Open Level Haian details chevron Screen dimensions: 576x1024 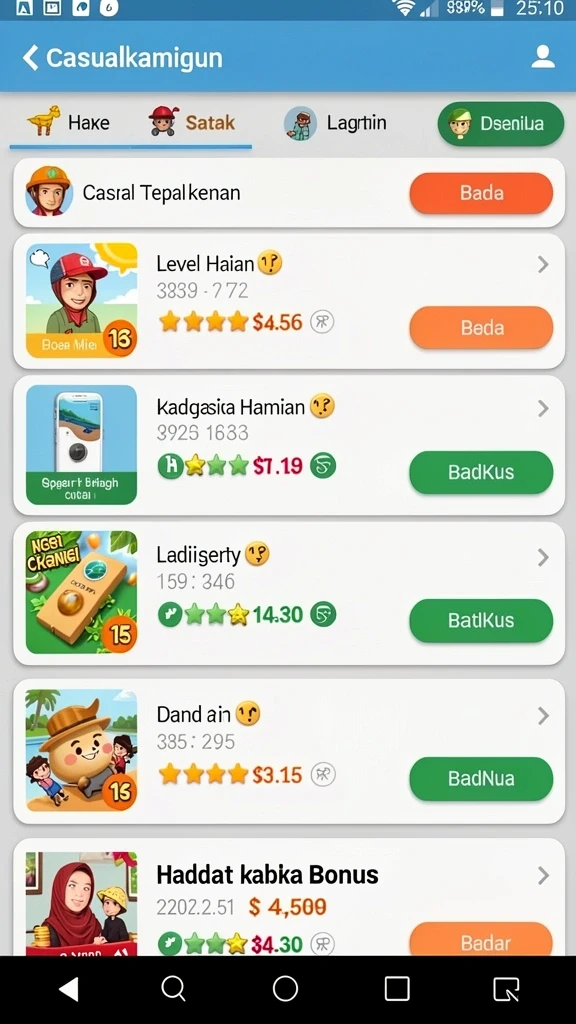(x=543, y=264)
